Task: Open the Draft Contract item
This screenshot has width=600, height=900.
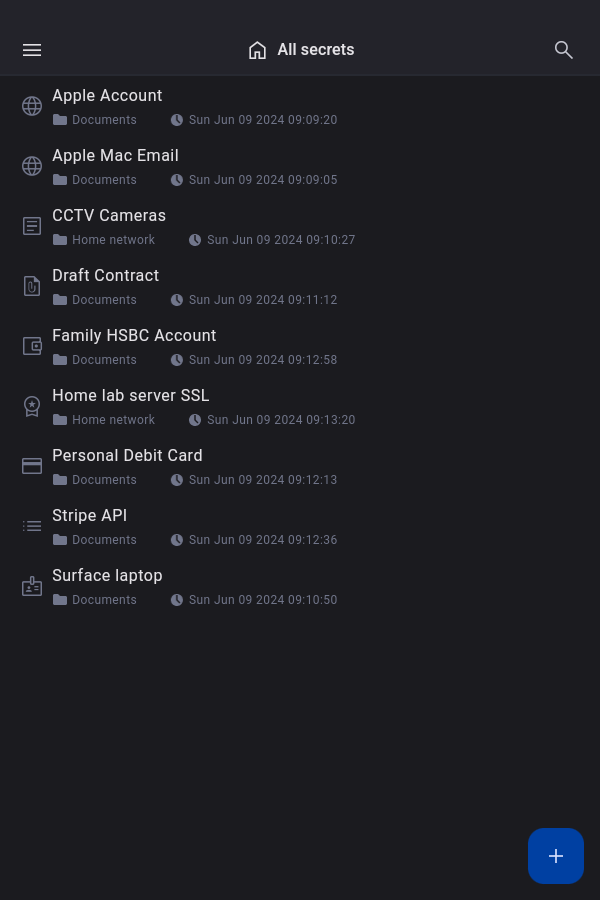Action: (105, 276)
